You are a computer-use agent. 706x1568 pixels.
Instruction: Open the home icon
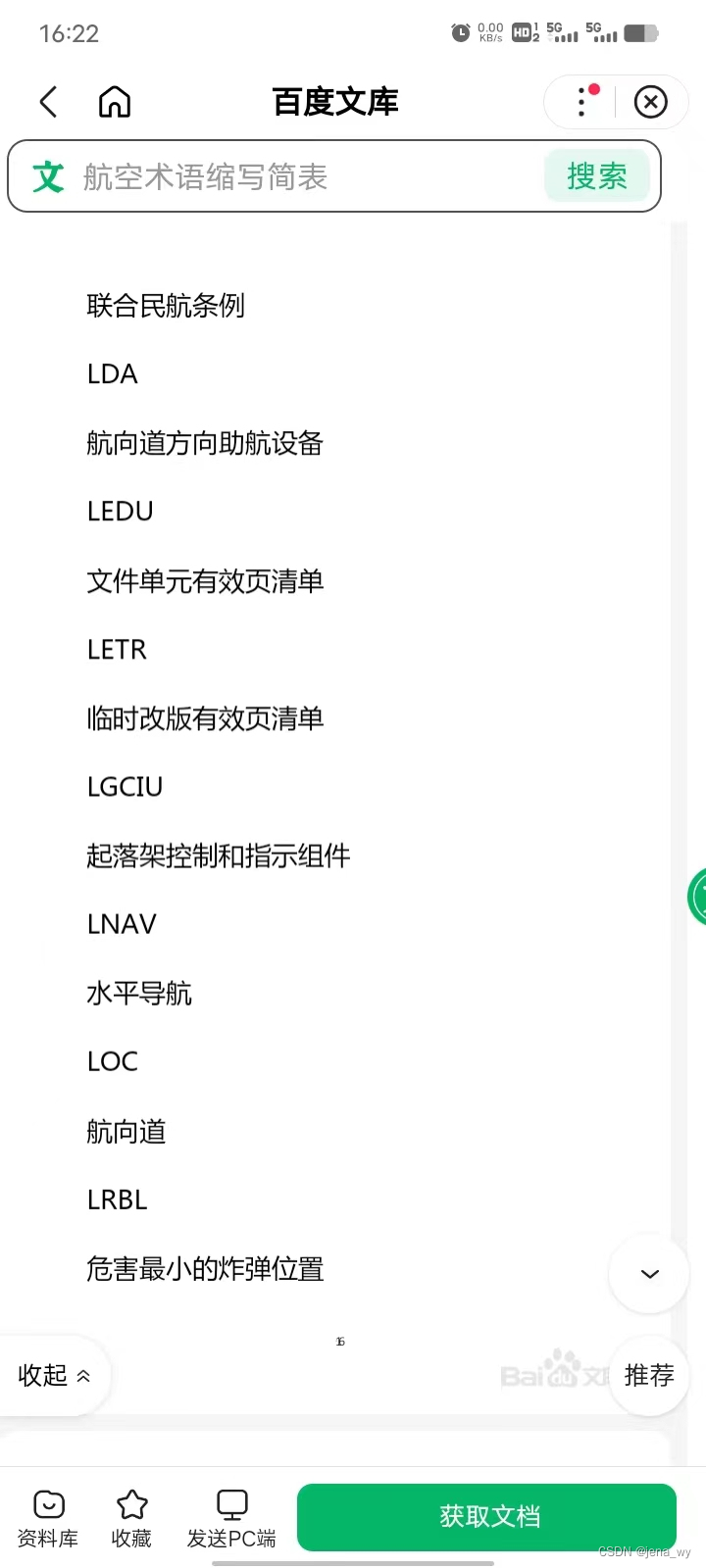[x=115, y=102]
